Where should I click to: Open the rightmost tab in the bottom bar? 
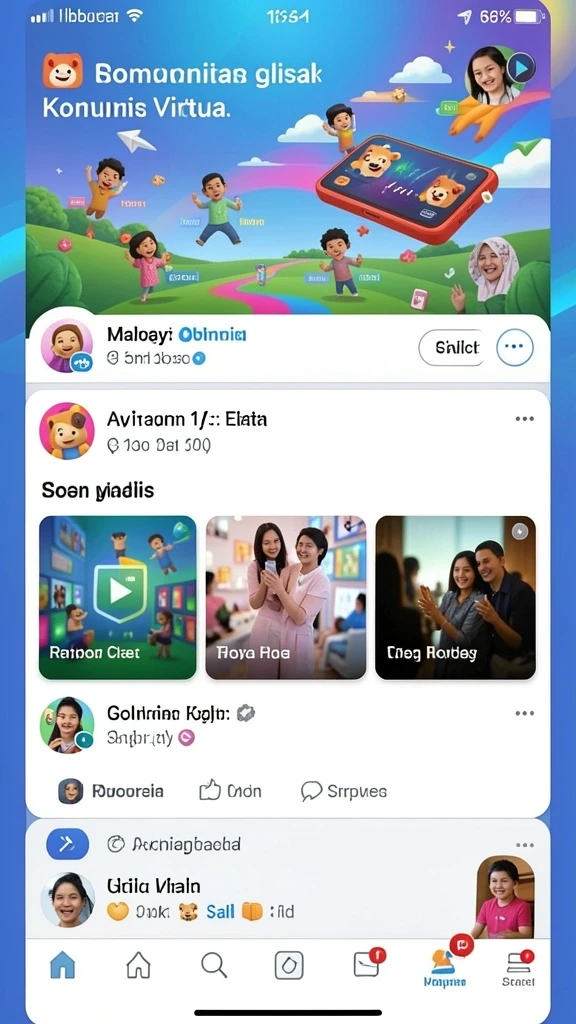pos(519,968)
